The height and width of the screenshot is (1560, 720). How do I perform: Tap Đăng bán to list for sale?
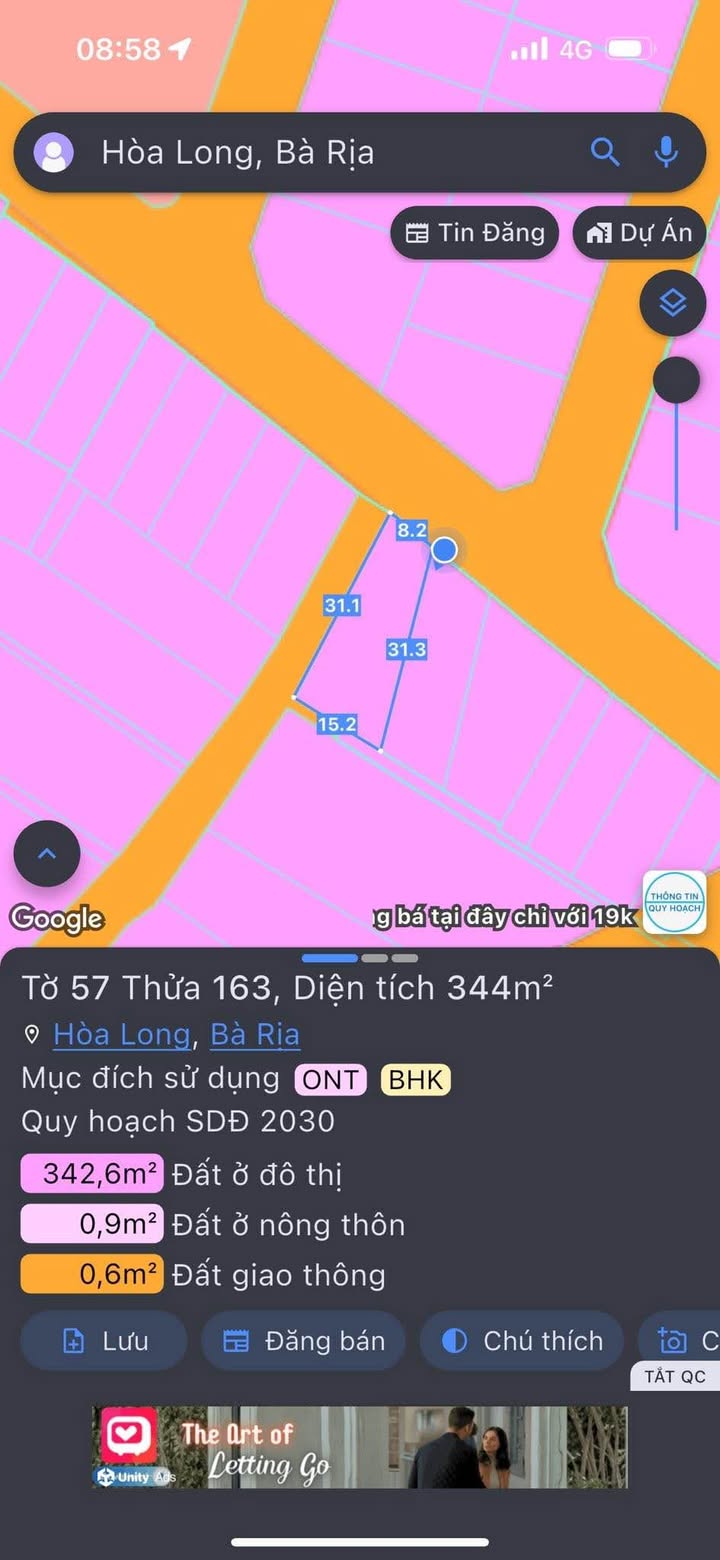click(304, 1341)
